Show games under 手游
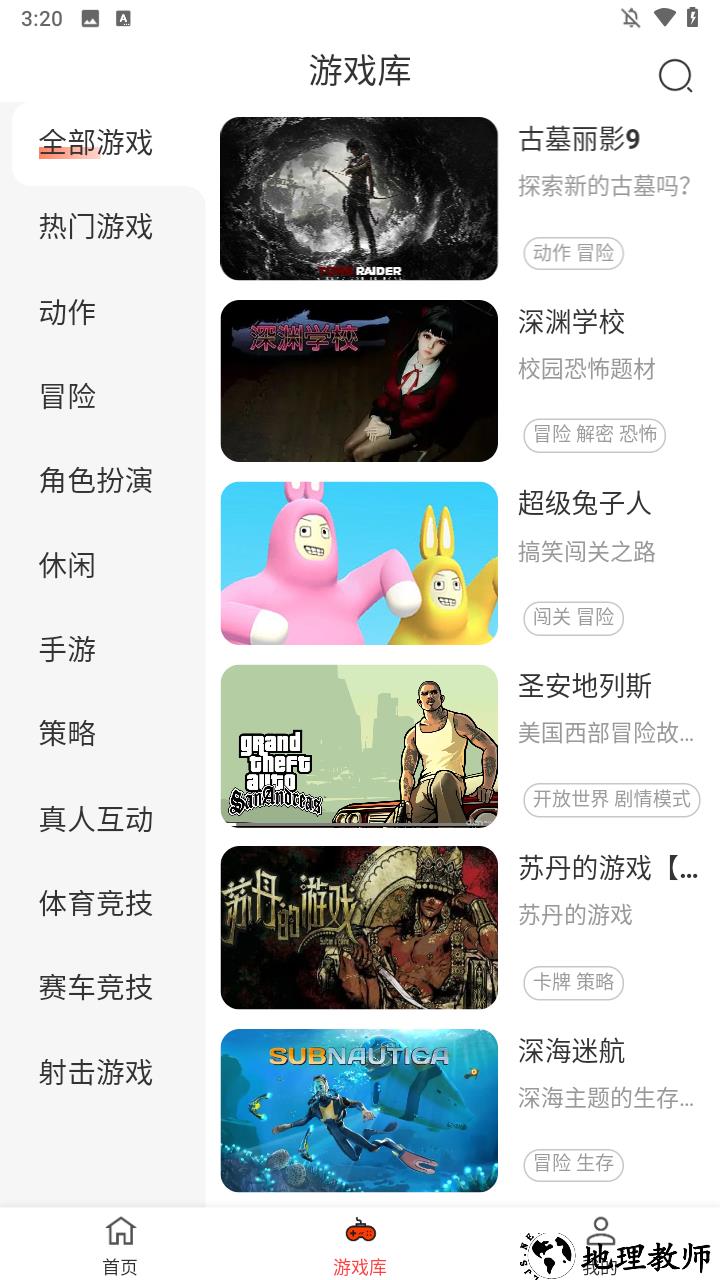The width and height of the screenshot is (720, 1280). click(x=68, y=649)
